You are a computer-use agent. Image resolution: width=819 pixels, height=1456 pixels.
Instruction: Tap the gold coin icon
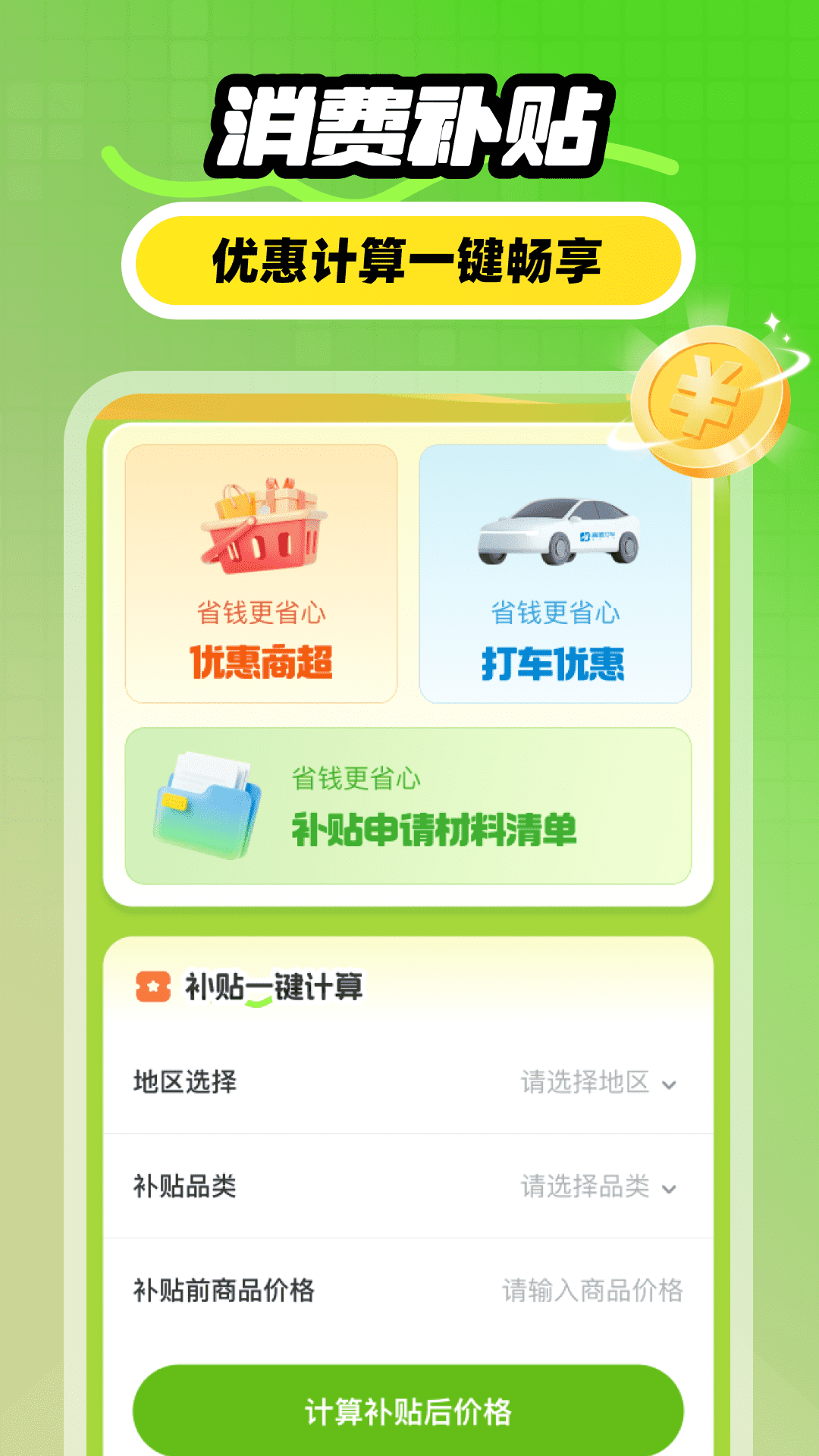tap(713, 402)
